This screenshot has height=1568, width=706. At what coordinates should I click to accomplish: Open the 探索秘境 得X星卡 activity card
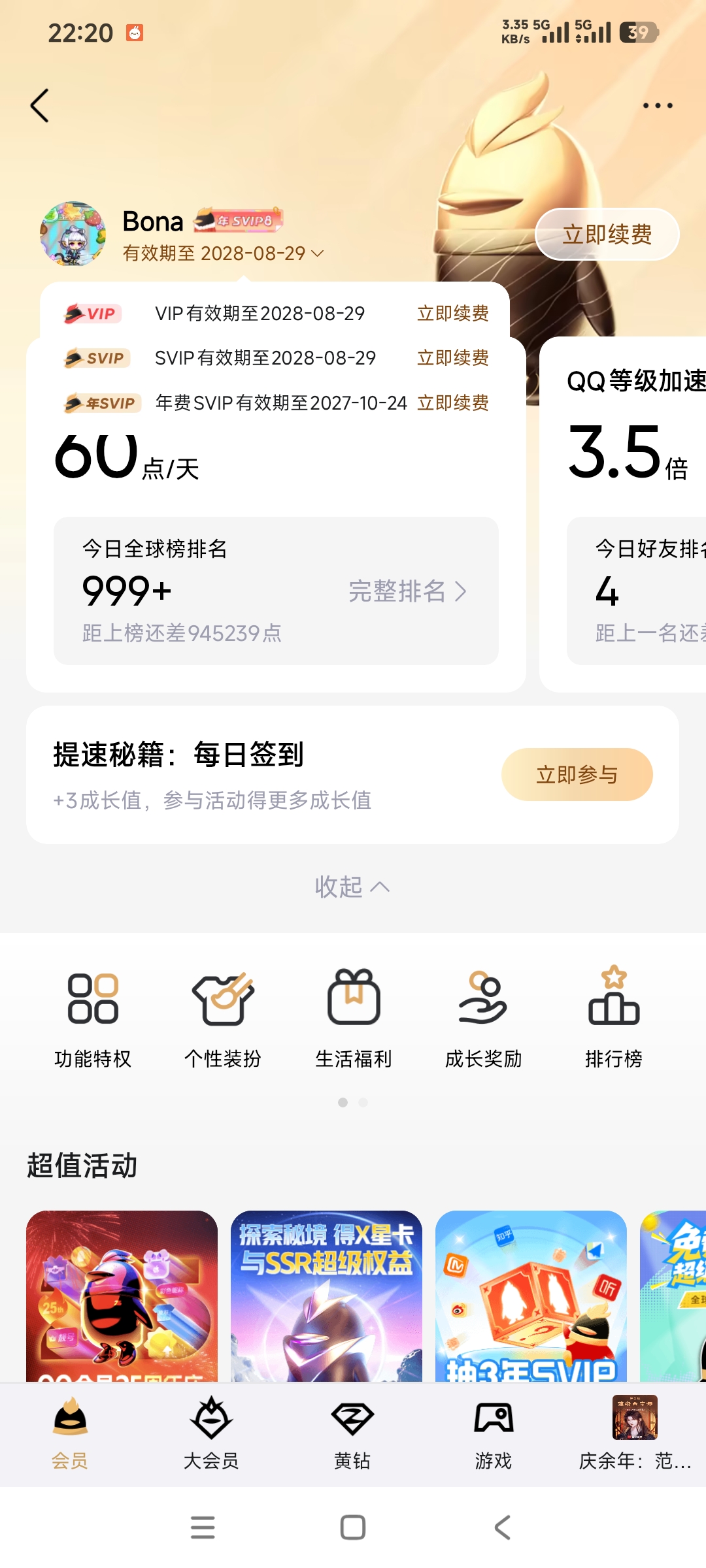click(326, 1296)
